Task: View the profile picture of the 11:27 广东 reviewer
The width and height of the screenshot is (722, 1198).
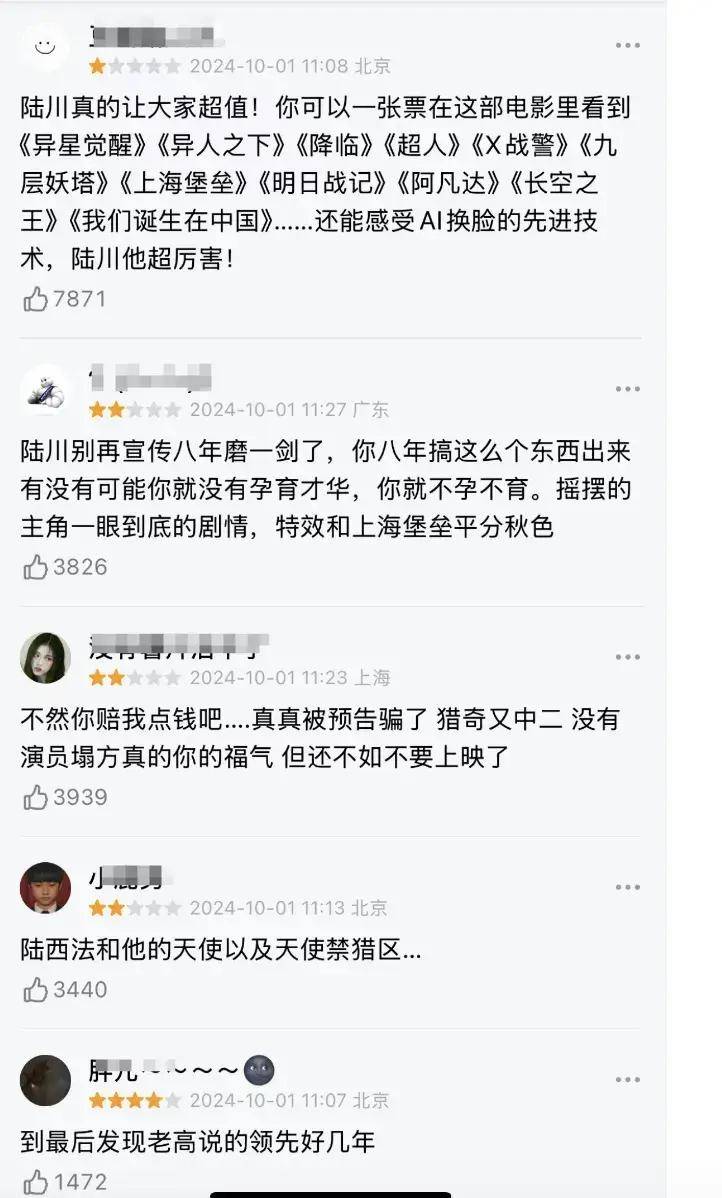Action: click(45, 389)
